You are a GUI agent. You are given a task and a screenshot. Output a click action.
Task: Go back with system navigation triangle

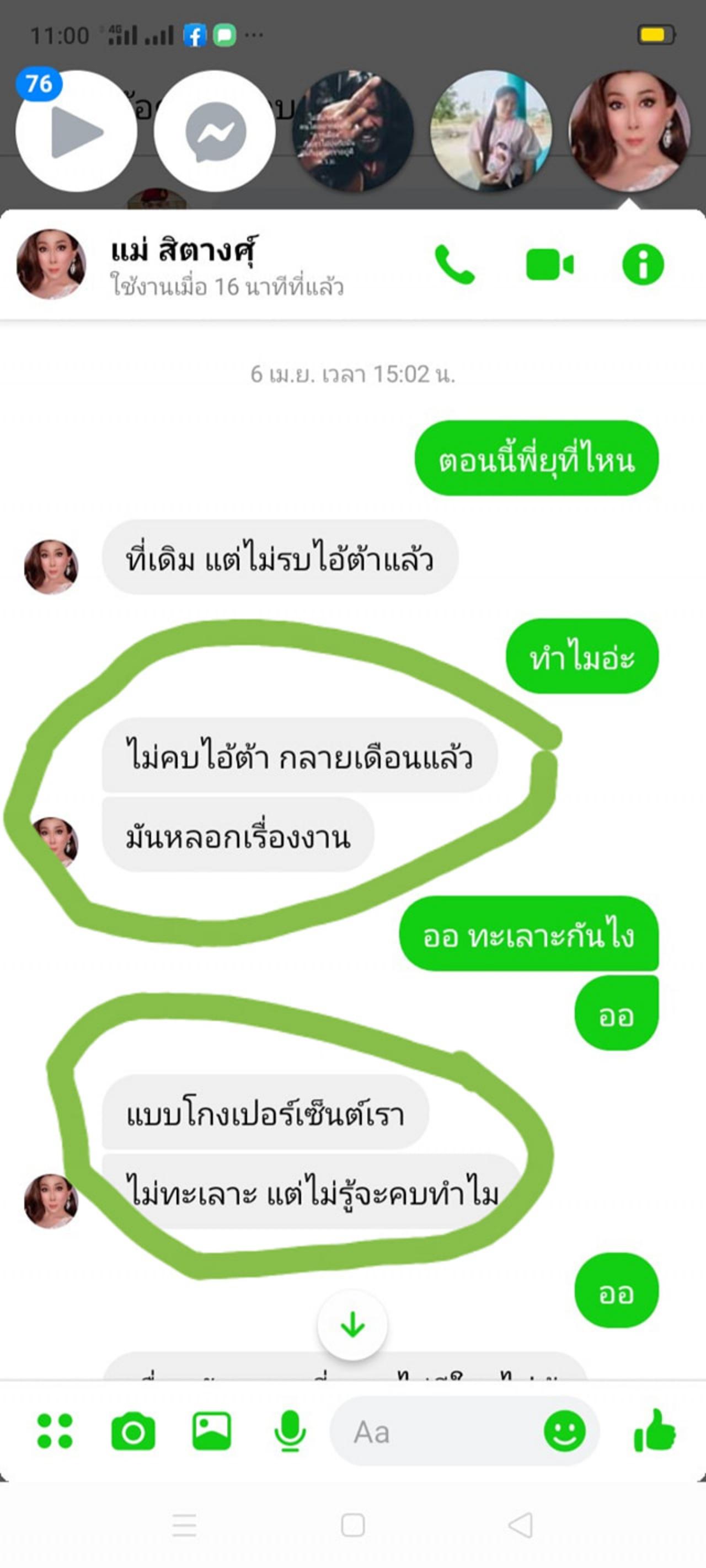[521, 1526]
